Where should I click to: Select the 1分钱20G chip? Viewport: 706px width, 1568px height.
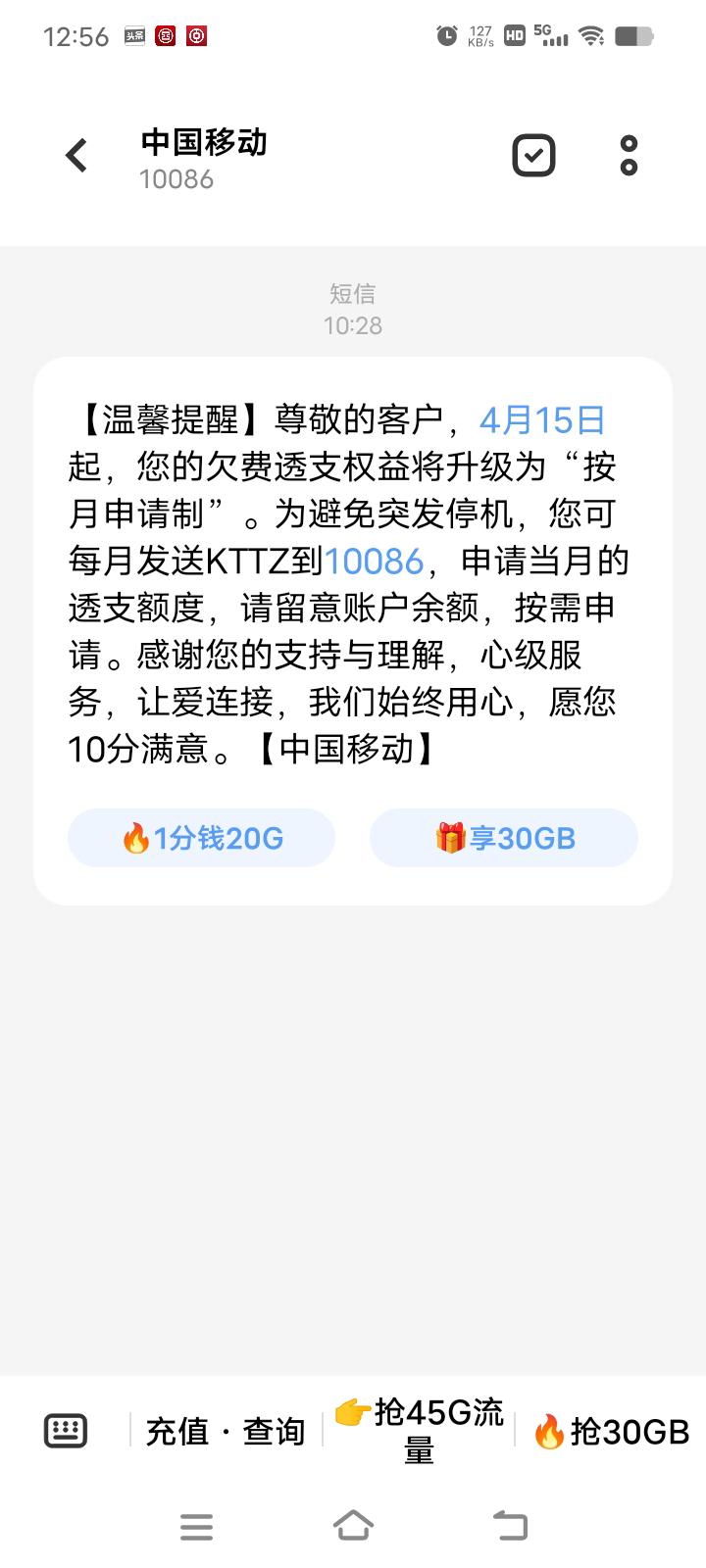202,838
